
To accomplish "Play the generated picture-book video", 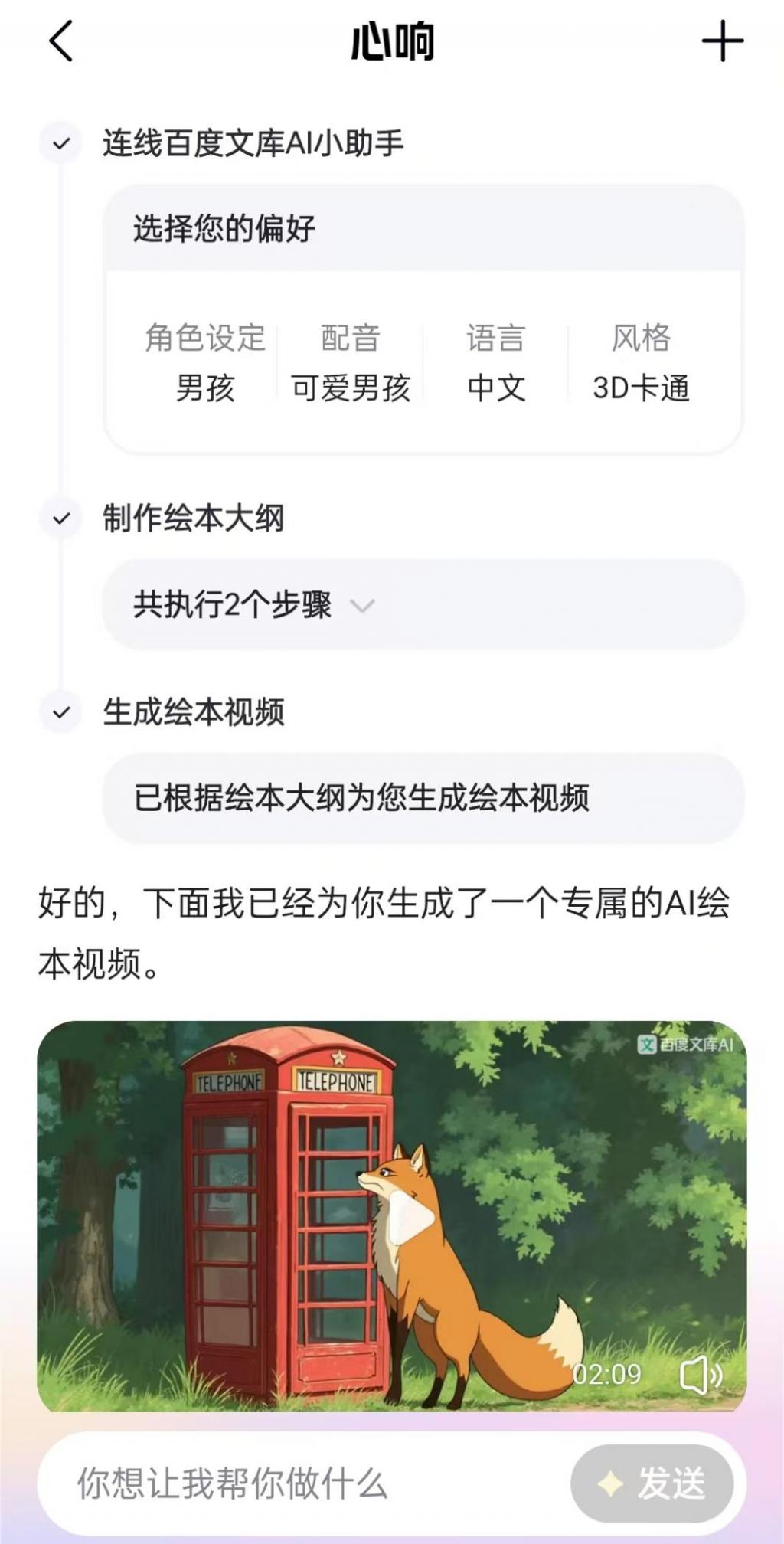I will (410, 1216).
